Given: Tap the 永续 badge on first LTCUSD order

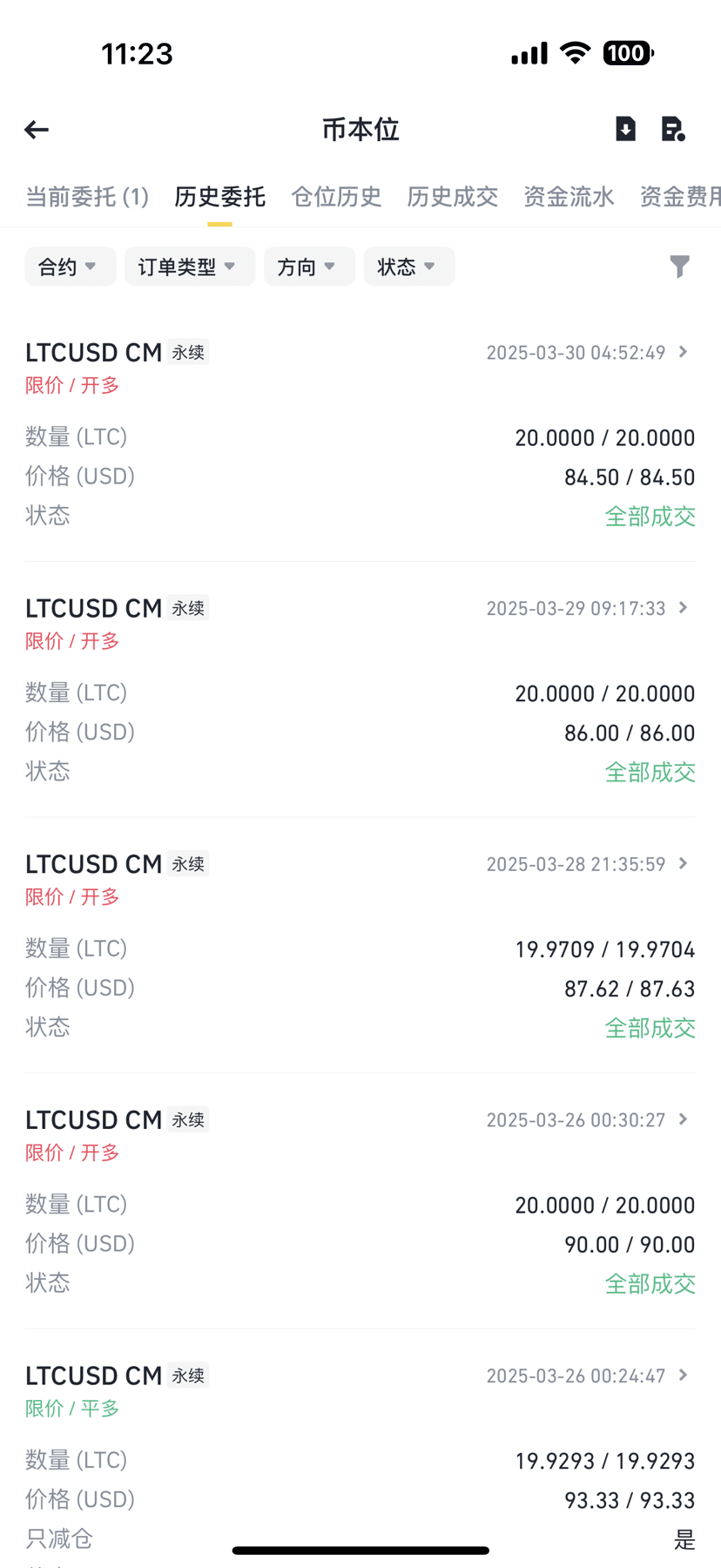Looking at the screenshot, I should pos(187,352).
